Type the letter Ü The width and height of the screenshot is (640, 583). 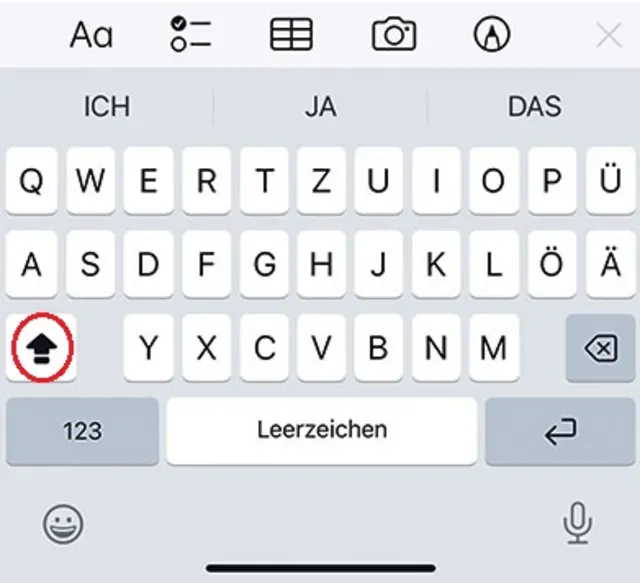coord(610,181)
